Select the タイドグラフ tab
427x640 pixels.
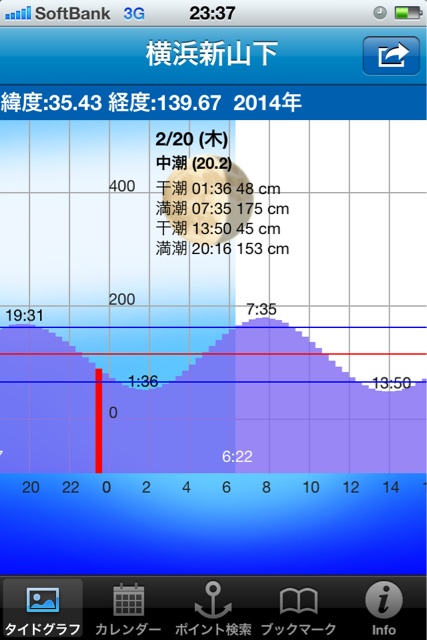point(43,608)
